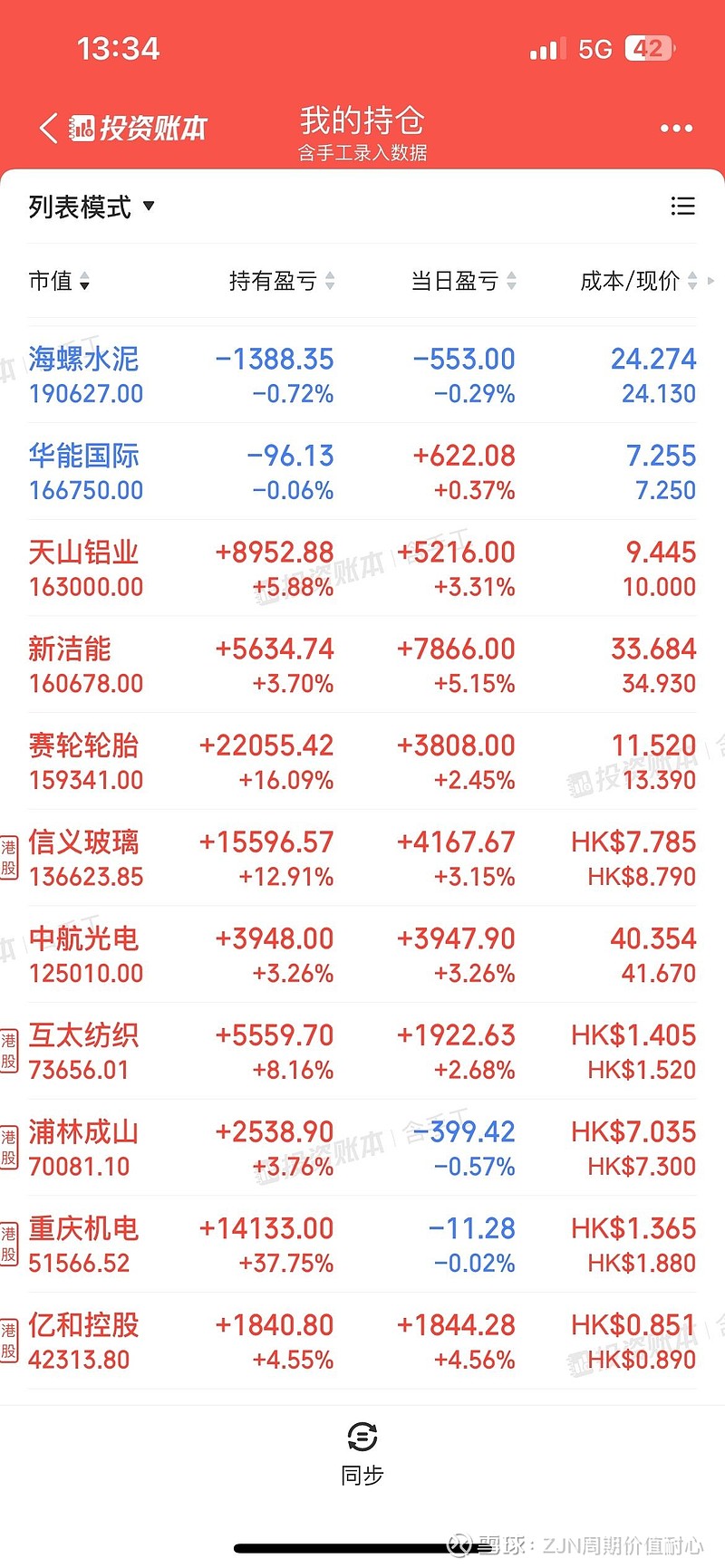The height and width of the screenshot is (1568, 725).
Task: Sort holdings by 市值
Action: 60,281
